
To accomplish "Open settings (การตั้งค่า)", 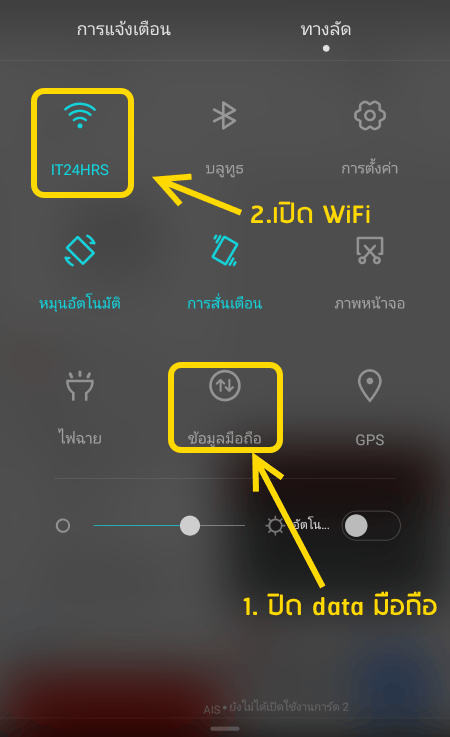I will [x=370, y=141].
